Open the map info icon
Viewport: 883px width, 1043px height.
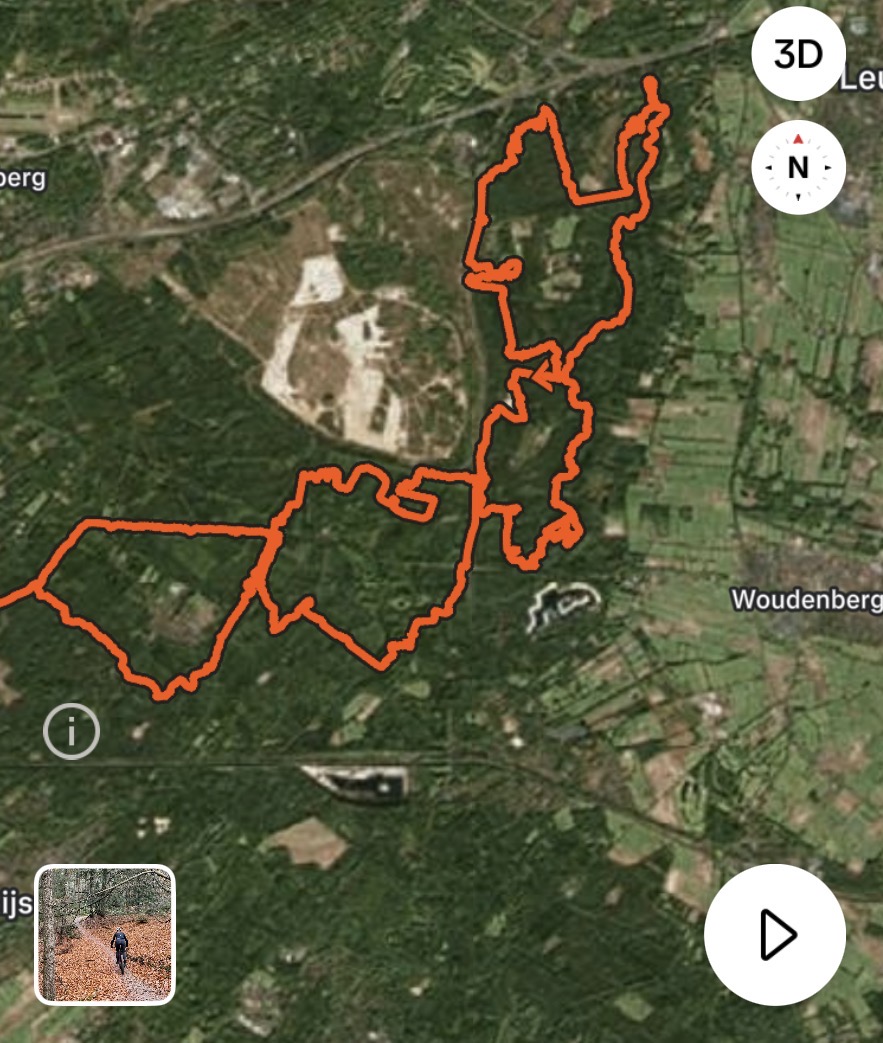72,732
